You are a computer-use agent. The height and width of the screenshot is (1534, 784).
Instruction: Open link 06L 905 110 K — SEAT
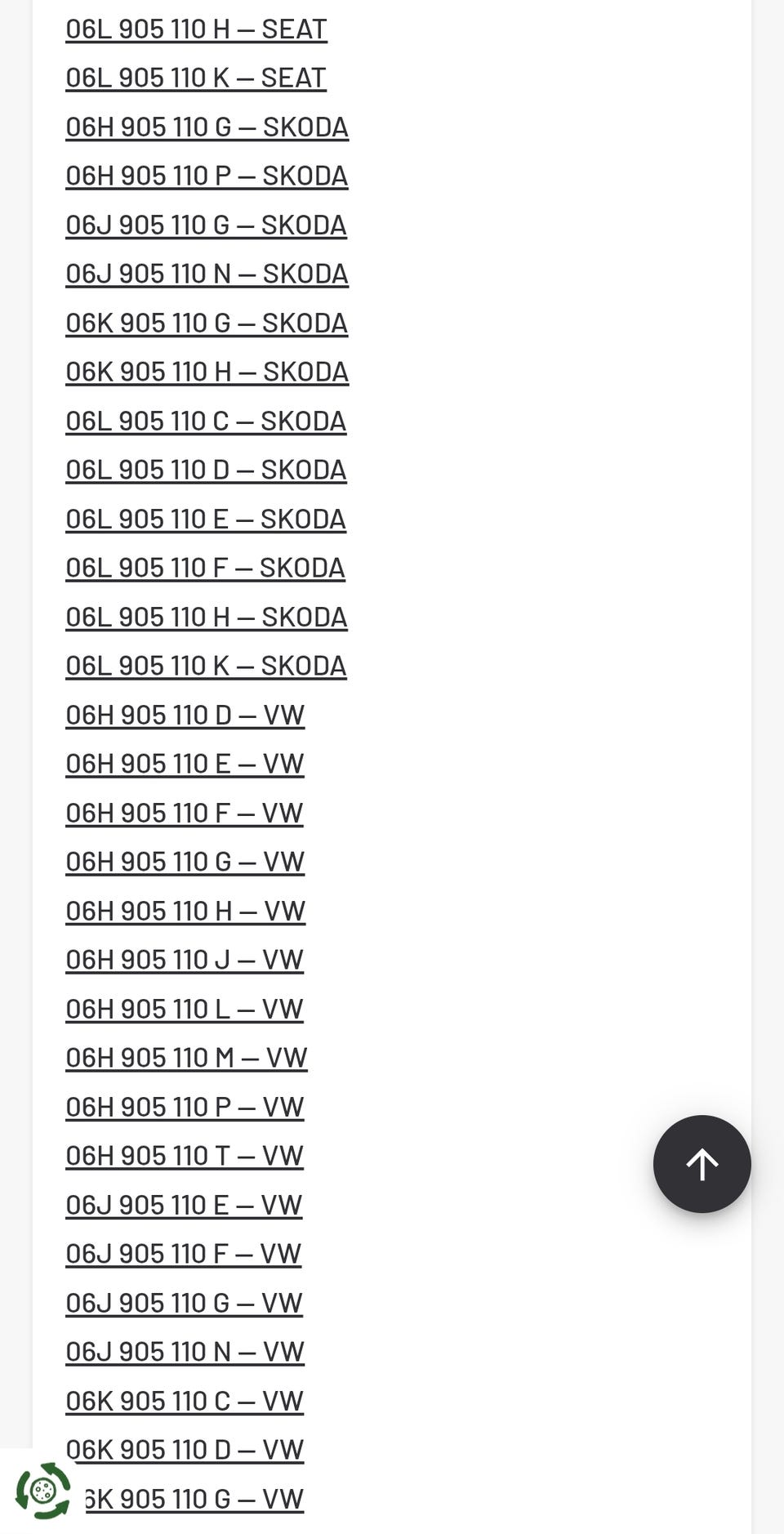196,78
